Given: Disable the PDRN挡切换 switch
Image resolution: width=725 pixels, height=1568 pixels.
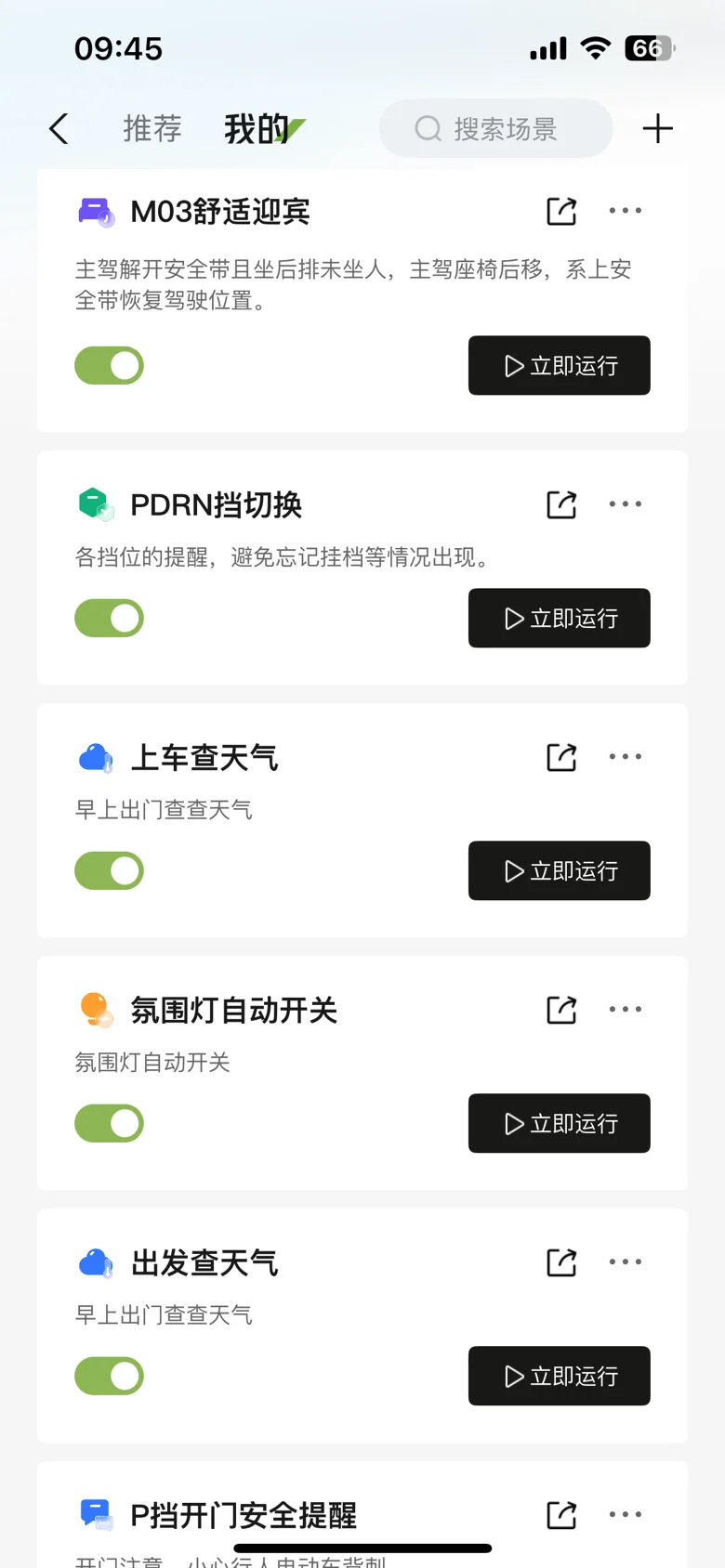Looking at the screenshot, I should click(110, 618).
